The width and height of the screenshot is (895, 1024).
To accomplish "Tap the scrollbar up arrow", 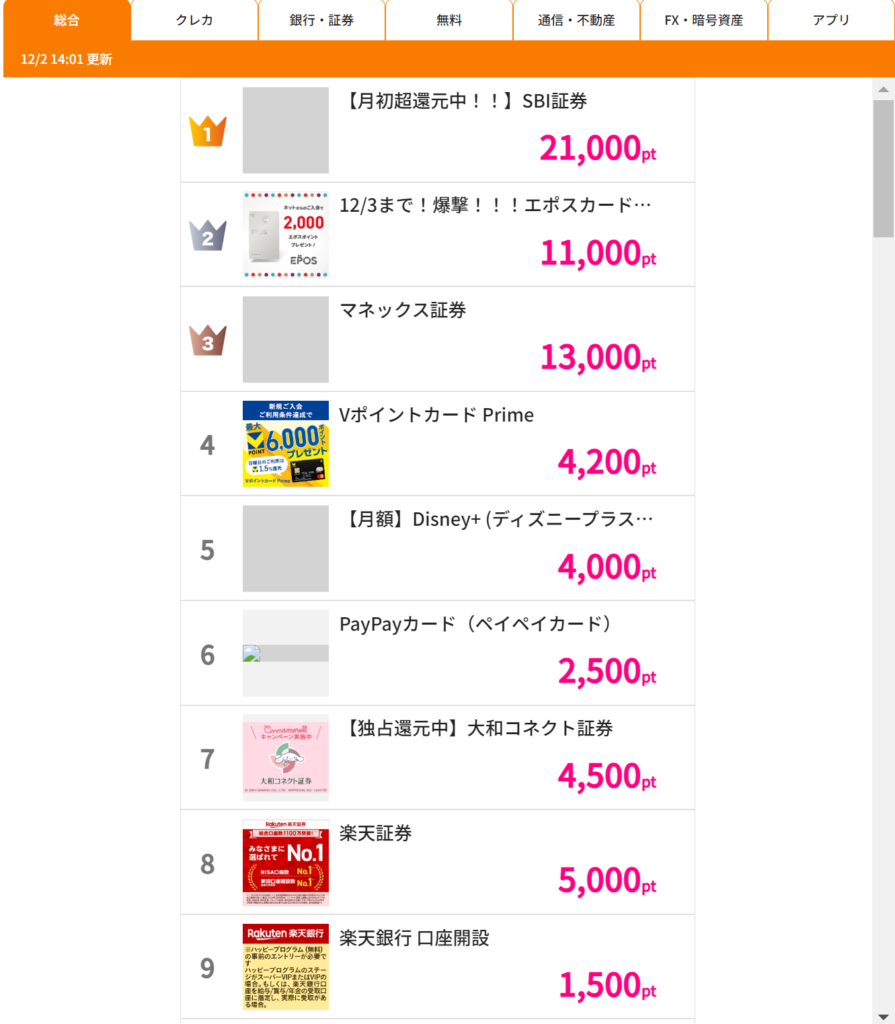I will (x=883, y=89).
